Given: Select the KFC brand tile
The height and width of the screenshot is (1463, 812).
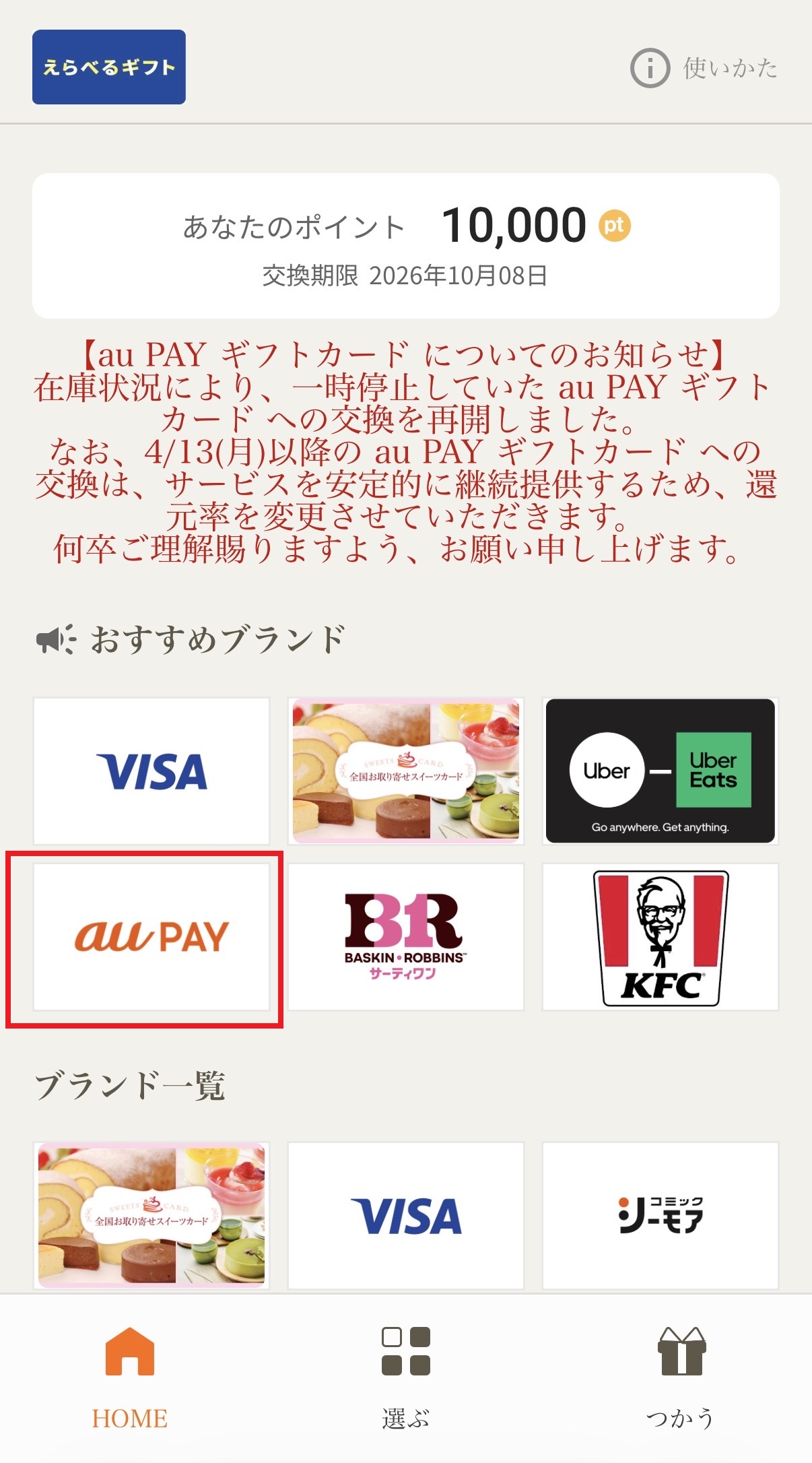Looking at the screenshot, I should point(660,937).
